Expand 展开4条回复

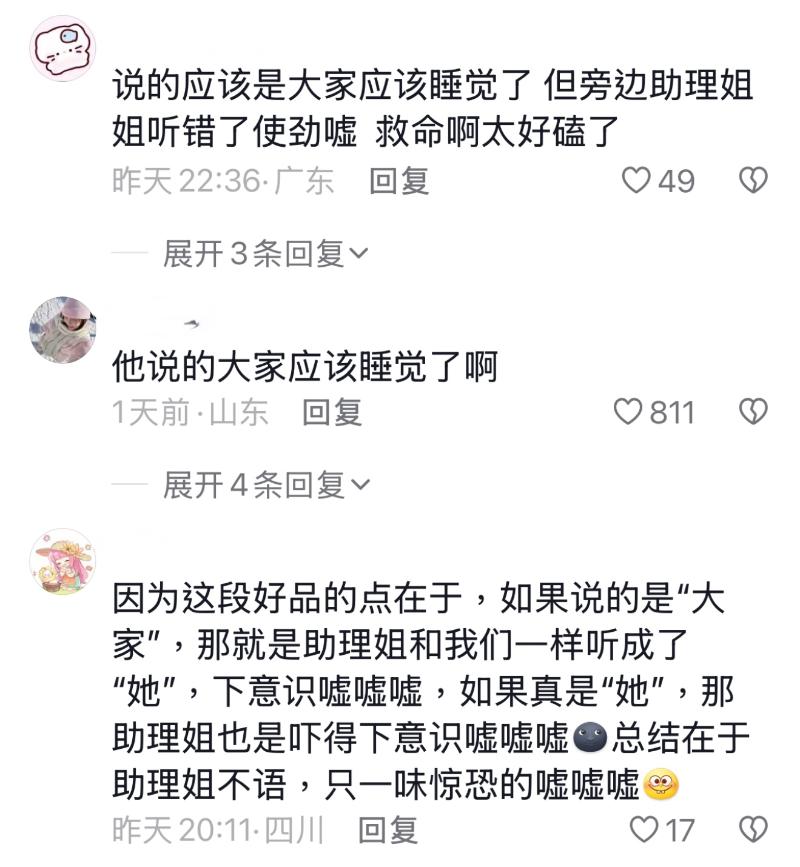[265, 485]
